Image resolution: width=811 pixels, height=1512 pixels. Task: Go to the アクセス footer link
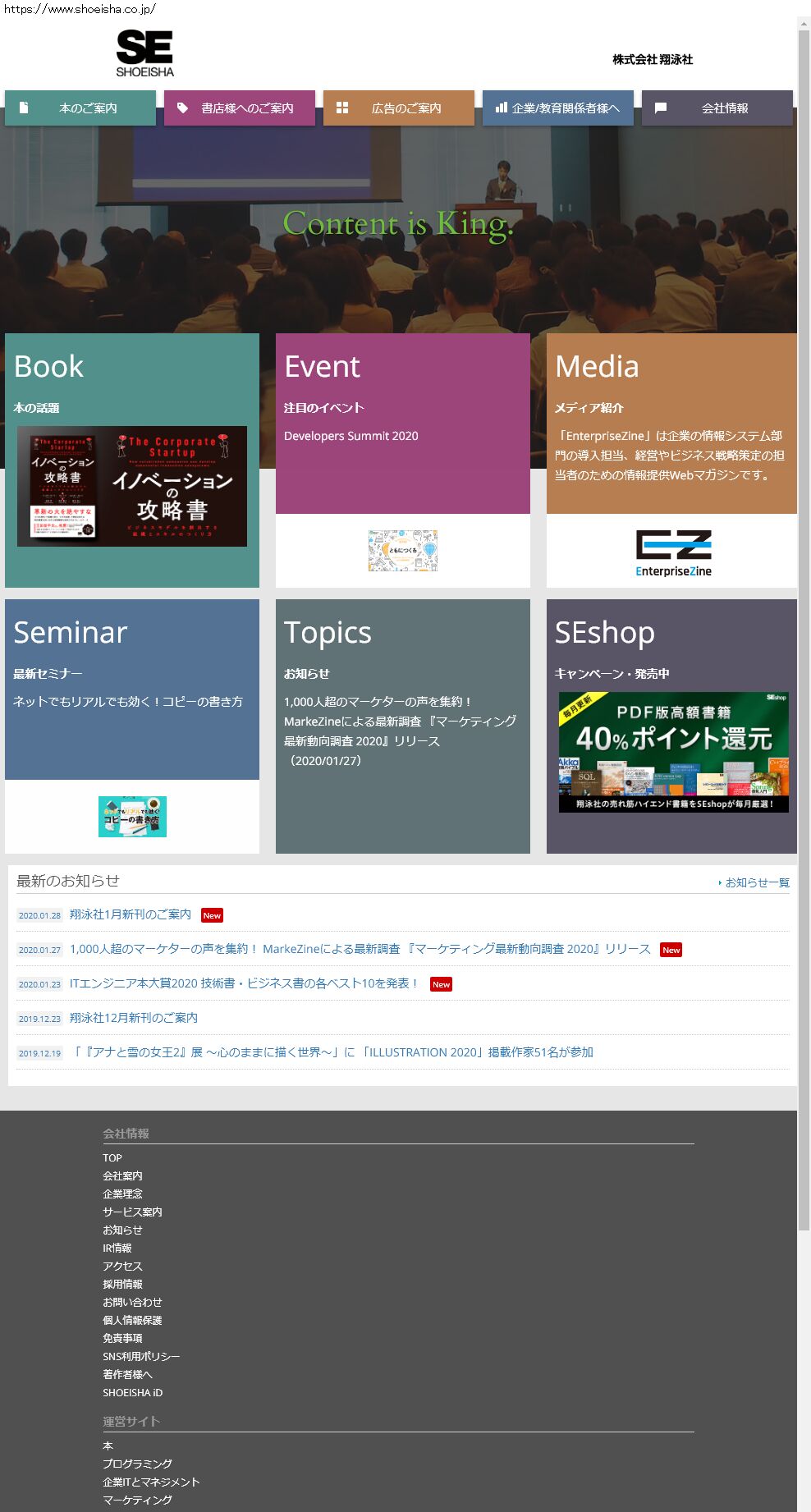tap(122, 1267)
